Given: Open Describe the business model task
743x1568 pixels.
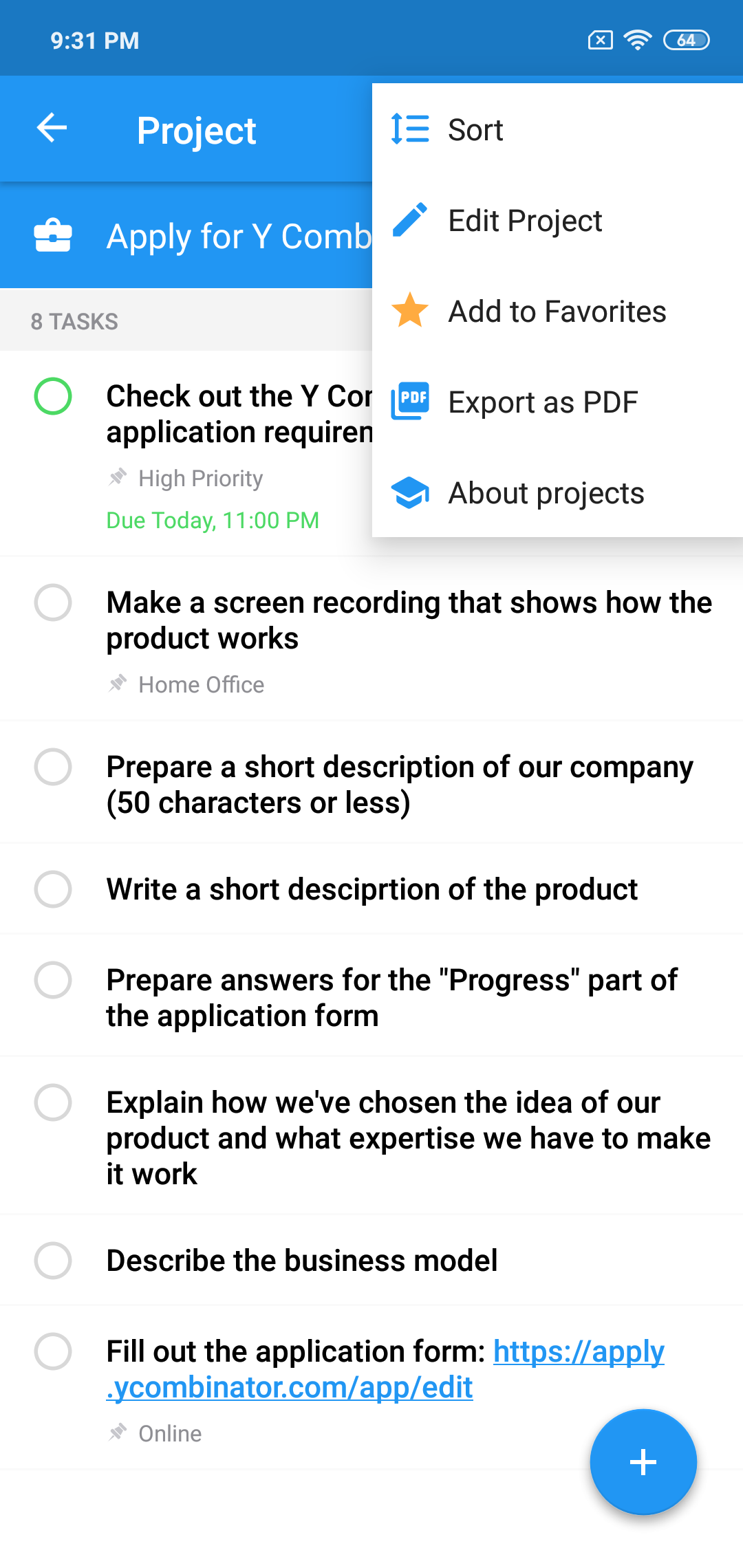Looking at the screenshot, I should [x=301, y=1261].
